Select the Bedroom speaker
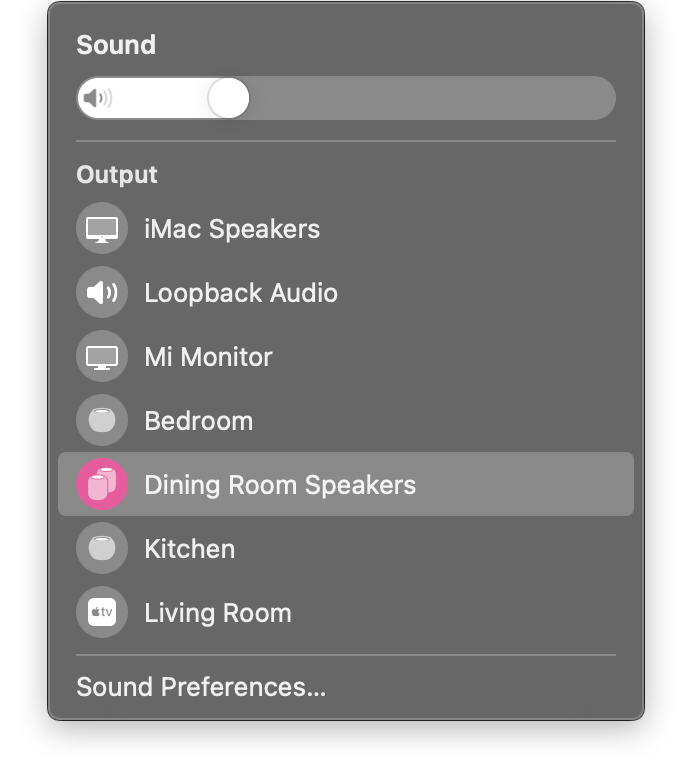Viewport: 692px width, 776px height. click(198, 421)
